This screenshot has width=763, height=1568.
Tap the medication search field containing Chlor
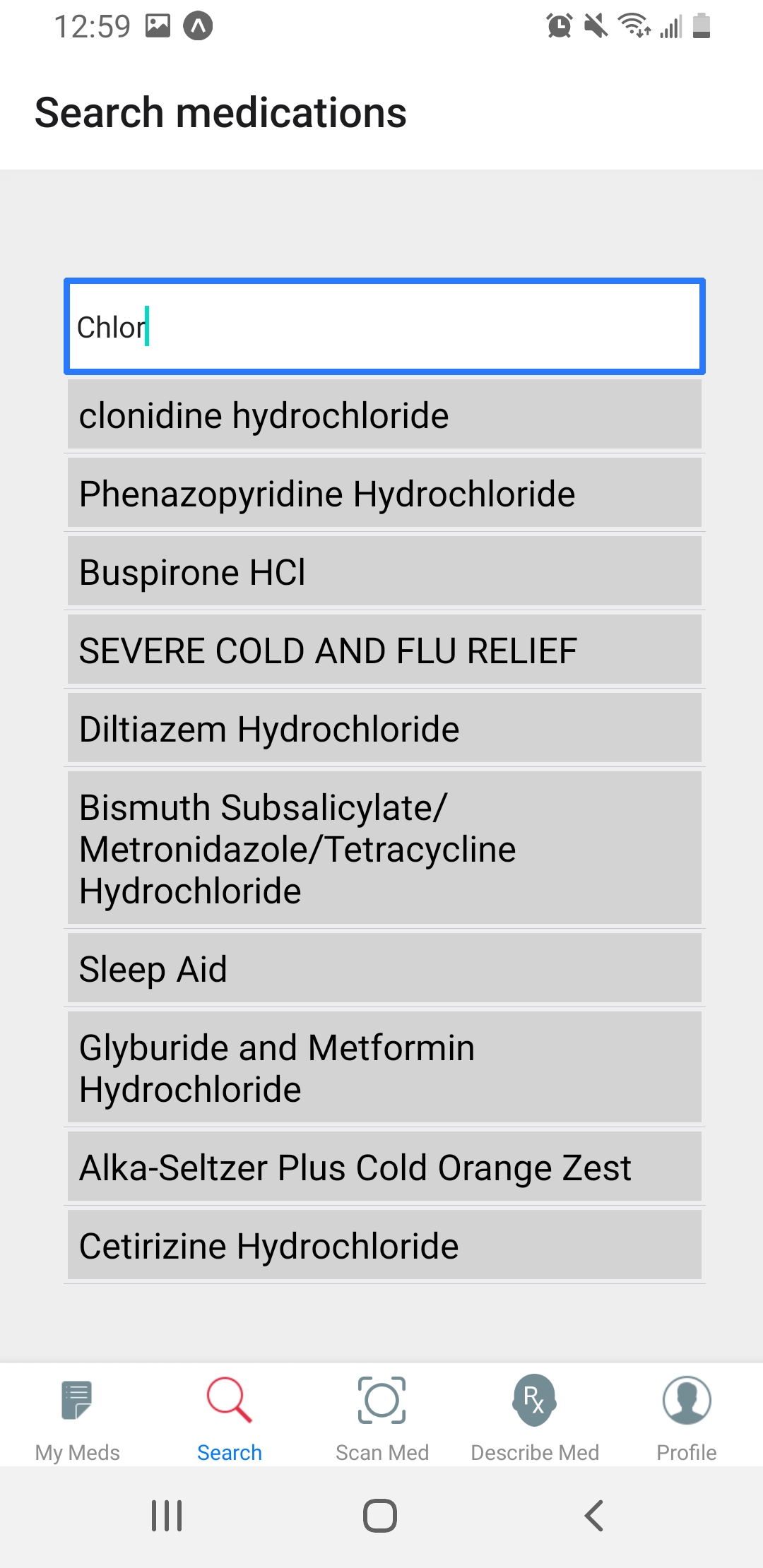coord(384,326)
